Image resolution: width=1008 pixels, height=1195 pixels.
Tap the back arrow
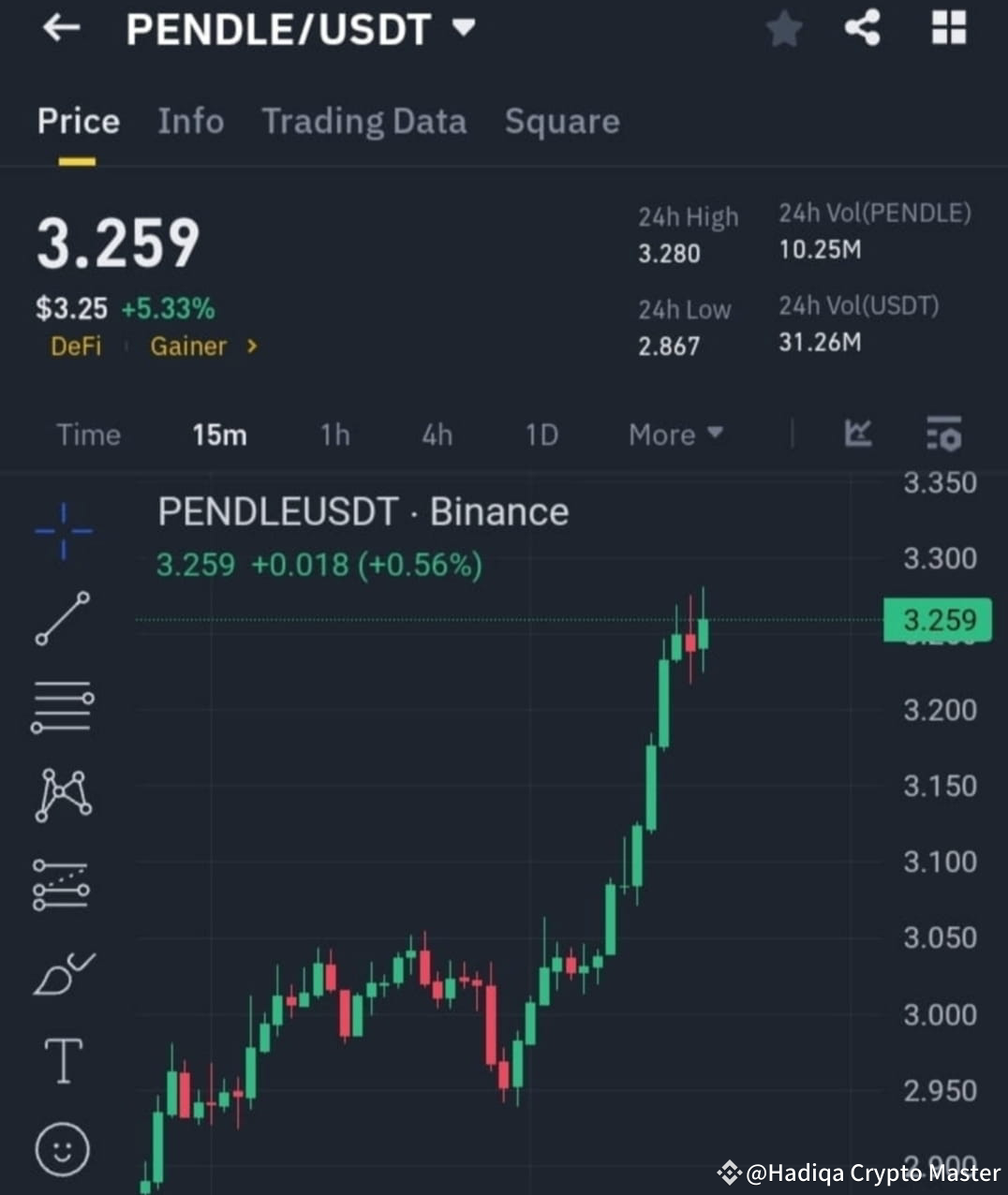[x=60, y=29]
